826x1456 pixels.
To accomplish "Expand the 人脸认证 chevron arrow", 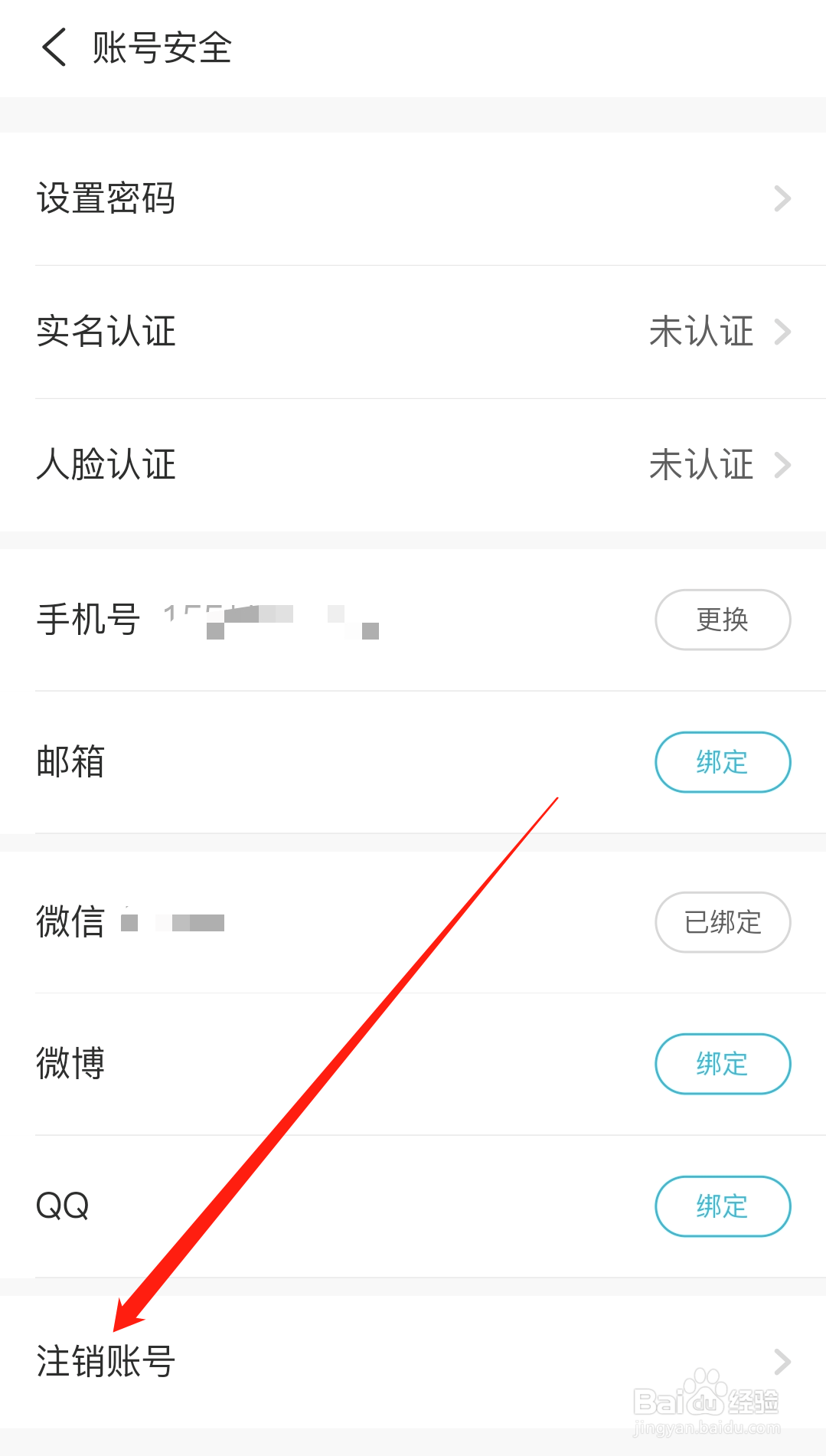I will pyautogui.click(x=782, y=465).
